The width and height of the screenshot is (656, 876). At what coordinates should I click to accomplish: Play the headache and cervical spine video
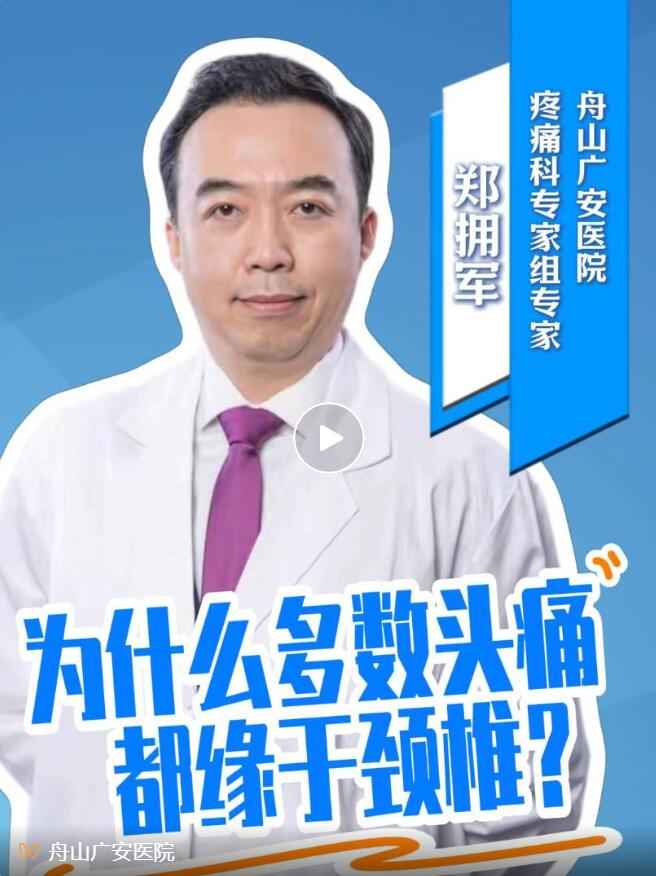(x=328, y=438)
